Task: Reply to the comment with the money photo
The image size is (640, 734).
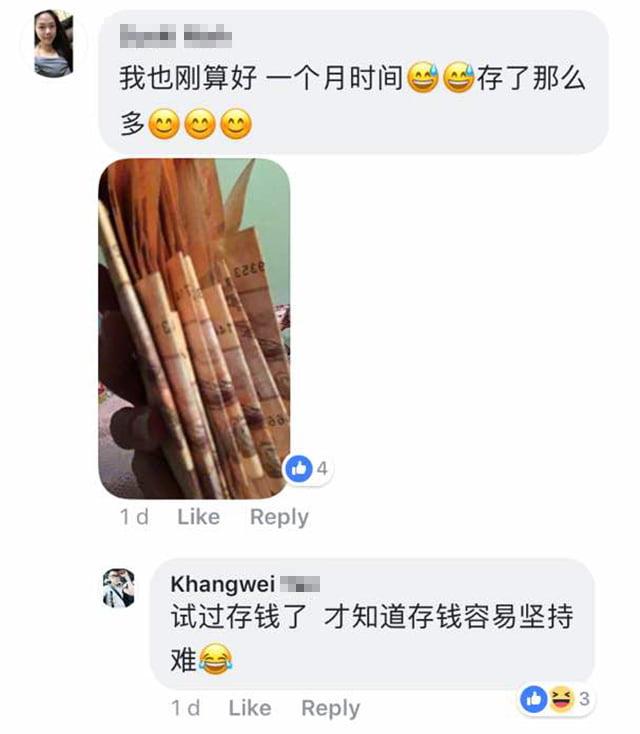Action: click(279, 517)
